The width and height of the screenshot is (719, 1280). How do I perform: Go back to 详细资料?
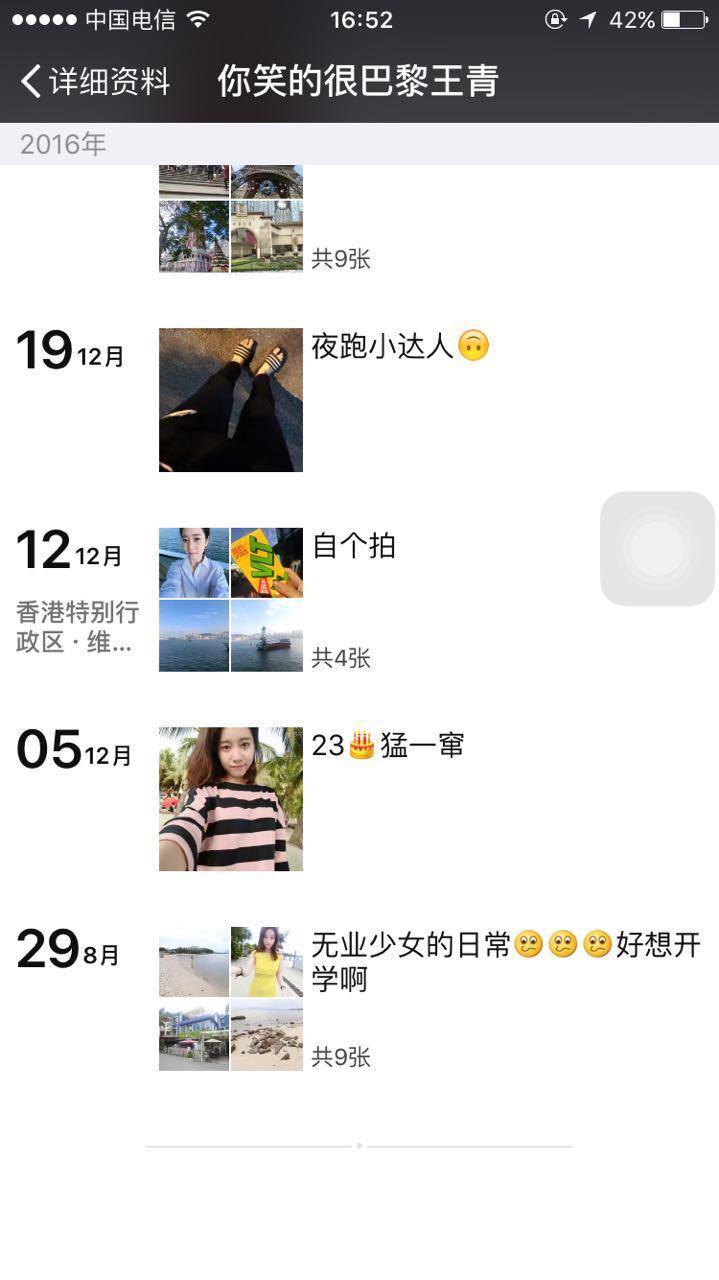tap(95, 82)
